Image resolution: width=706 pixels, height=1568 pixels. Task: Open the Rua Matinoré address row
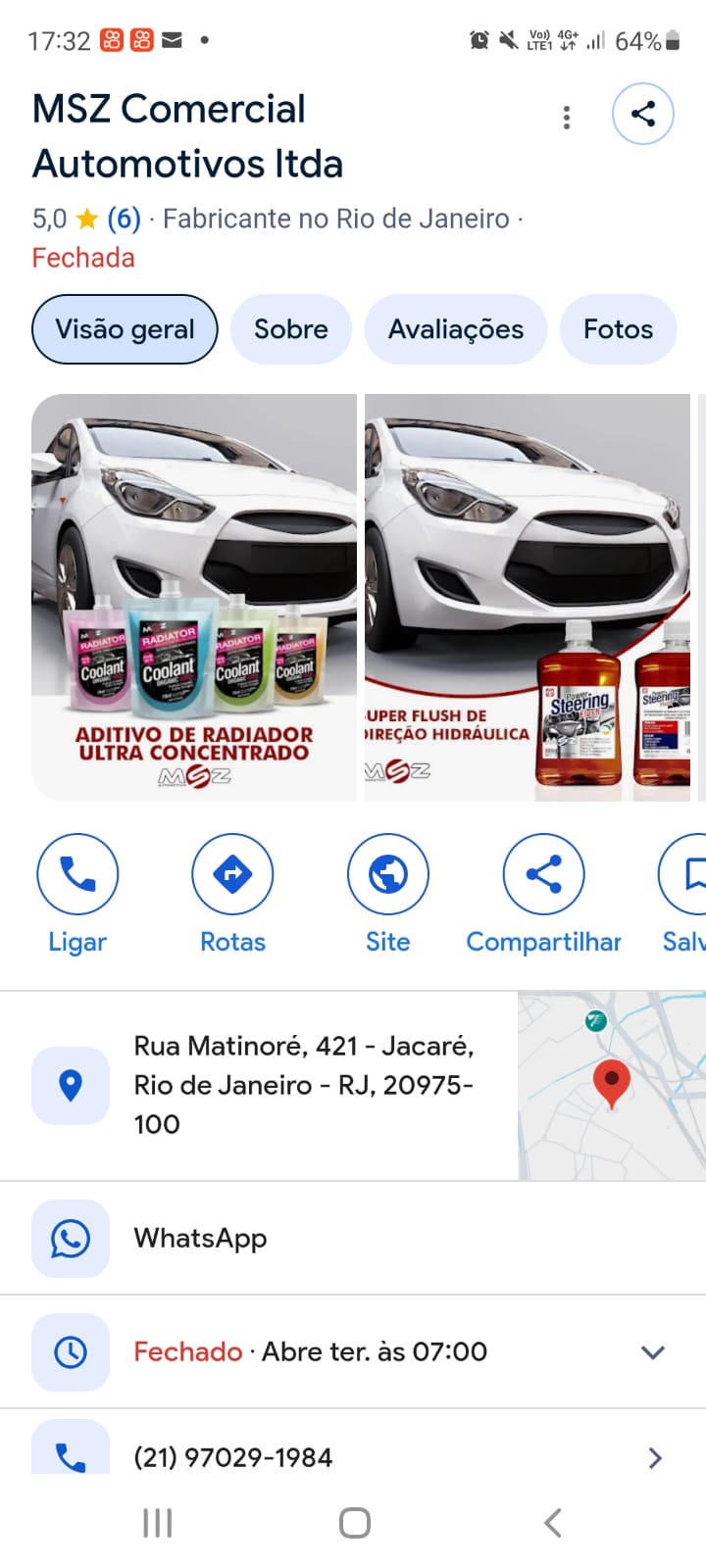click(x=304, y=1085)
